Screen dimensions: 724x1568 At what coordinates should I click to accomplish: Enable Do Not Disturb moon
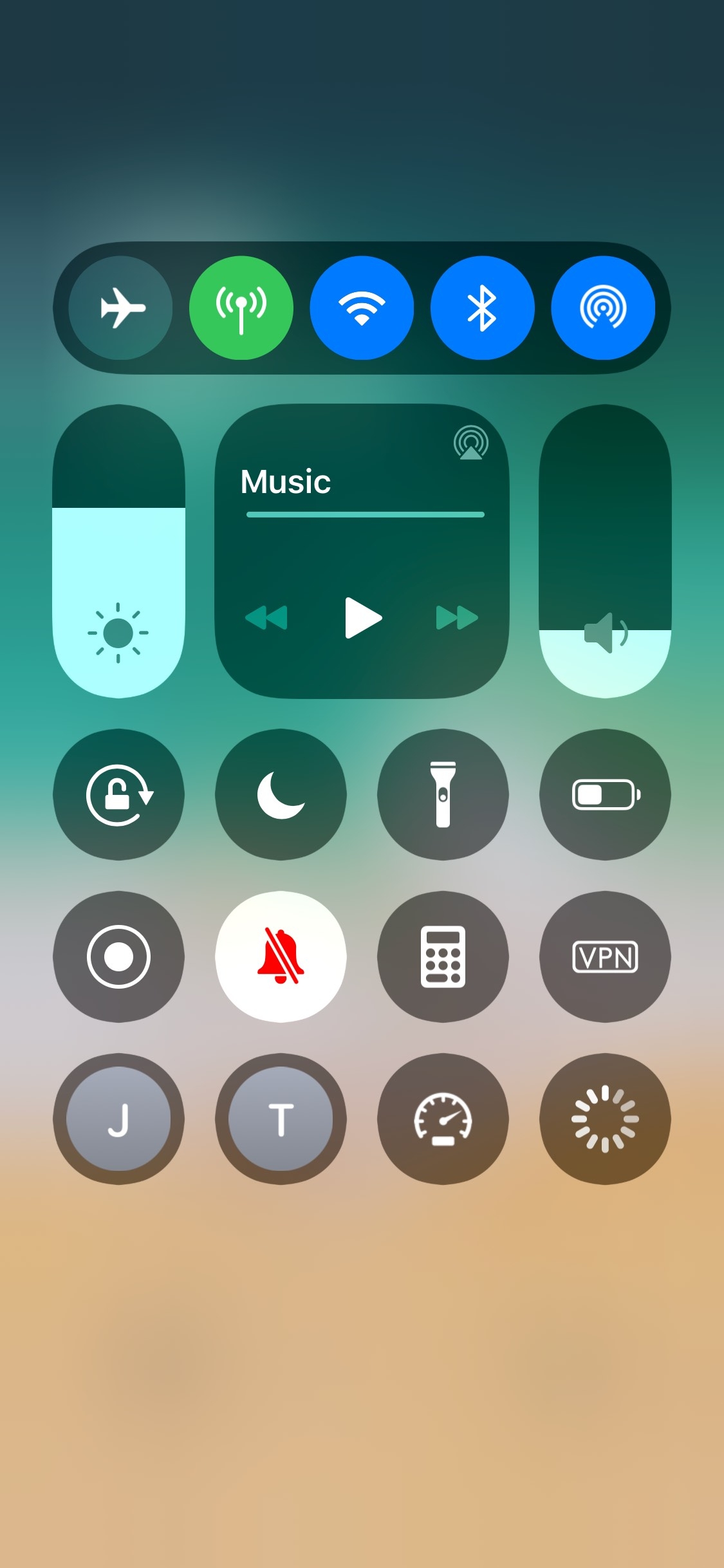coord(281,794)
